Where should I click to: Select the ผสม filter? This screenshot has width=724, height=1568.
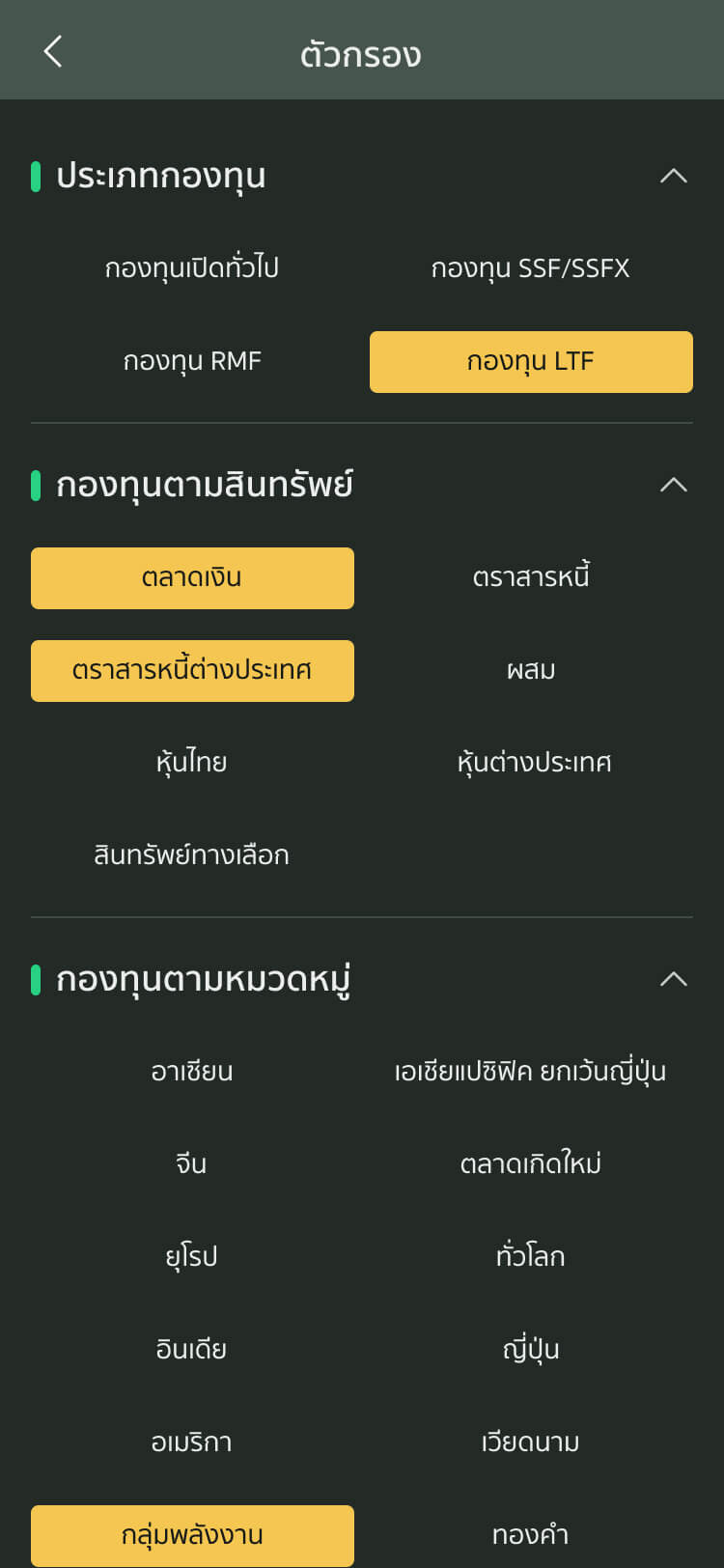(530, 670)
